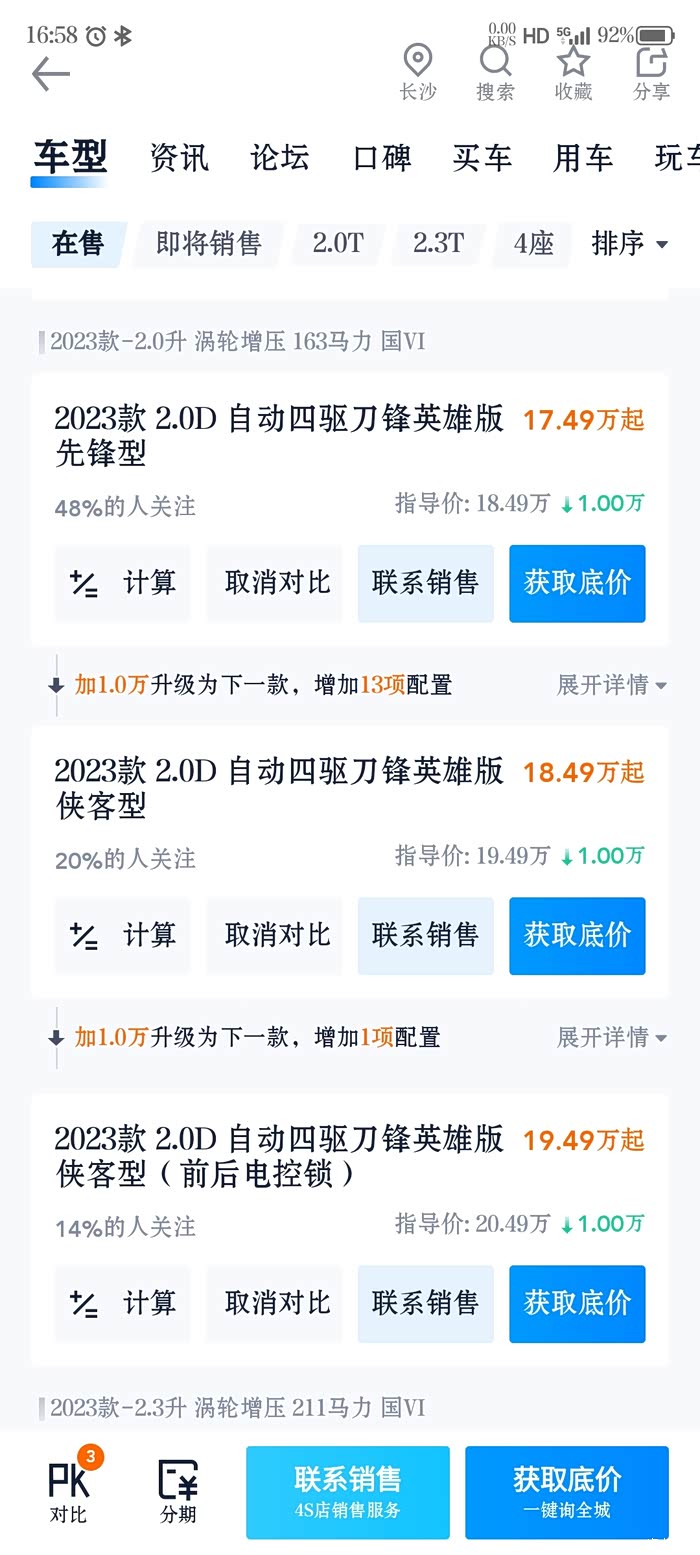Viewport: 700px width, 1555px height.
Task: Tap 获取底价 on the 先锋型 card
Action: [577, 583]
